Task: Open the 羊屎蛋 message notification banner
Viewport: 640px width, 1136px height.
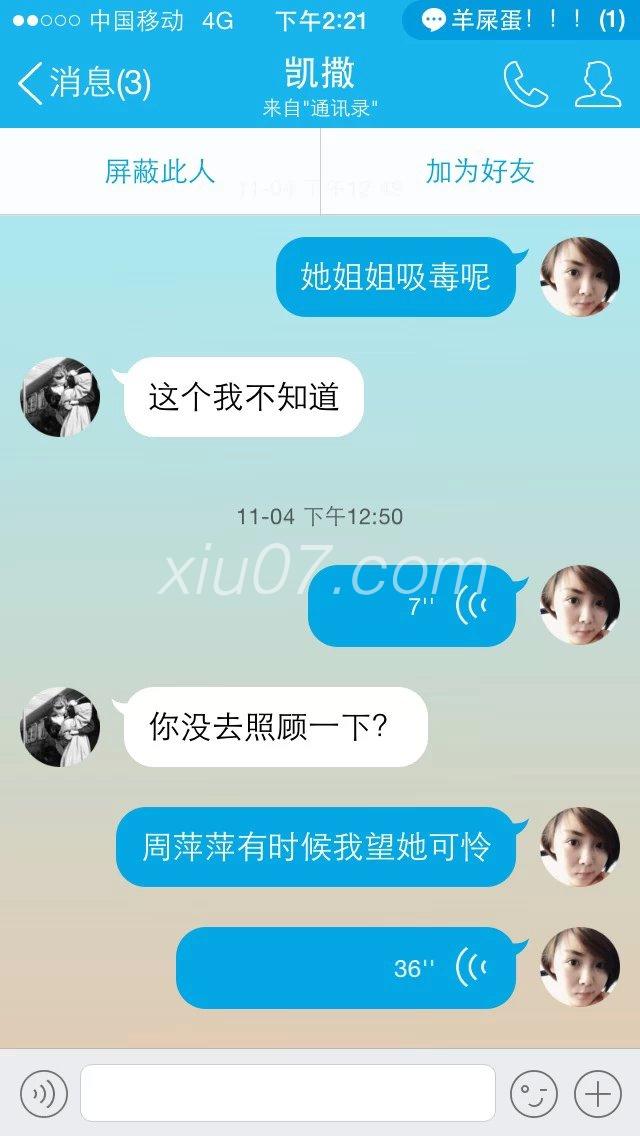Action: point(521,20)
